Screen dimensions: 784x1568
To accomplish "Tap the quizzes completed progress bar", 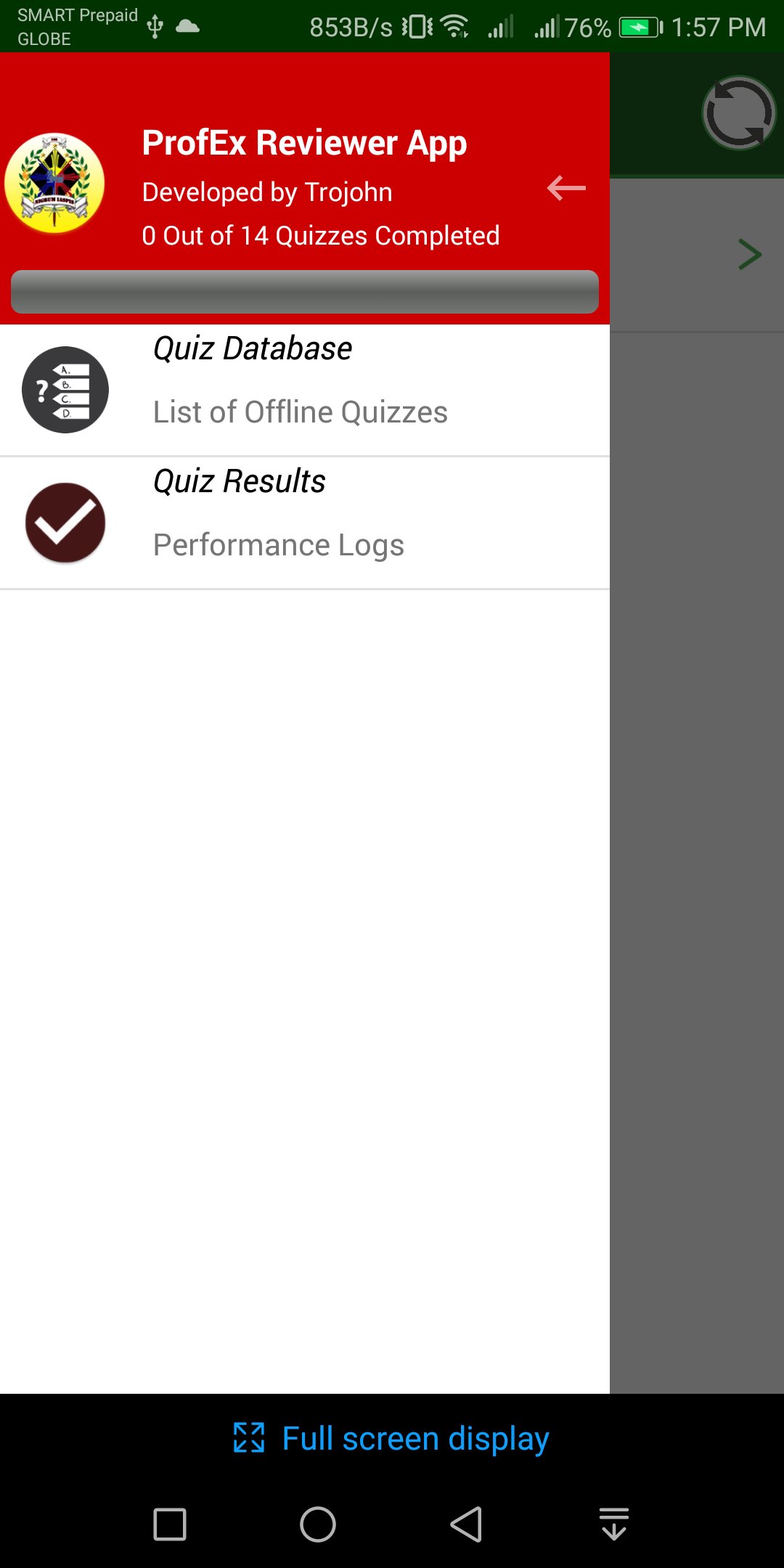I will pos(304,291).
